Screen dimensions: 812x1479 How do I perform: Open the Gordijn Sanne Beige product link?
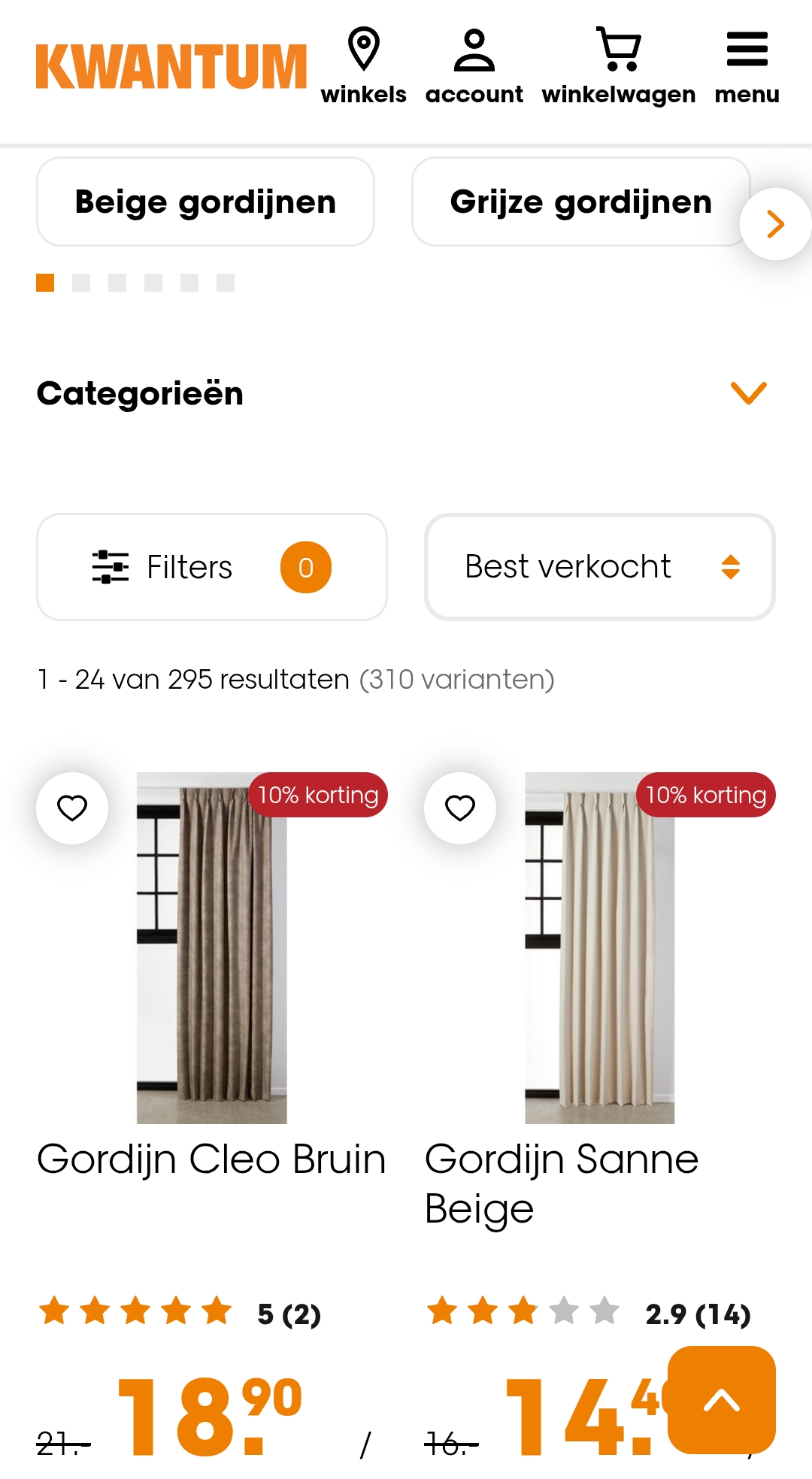[562, 1183]
